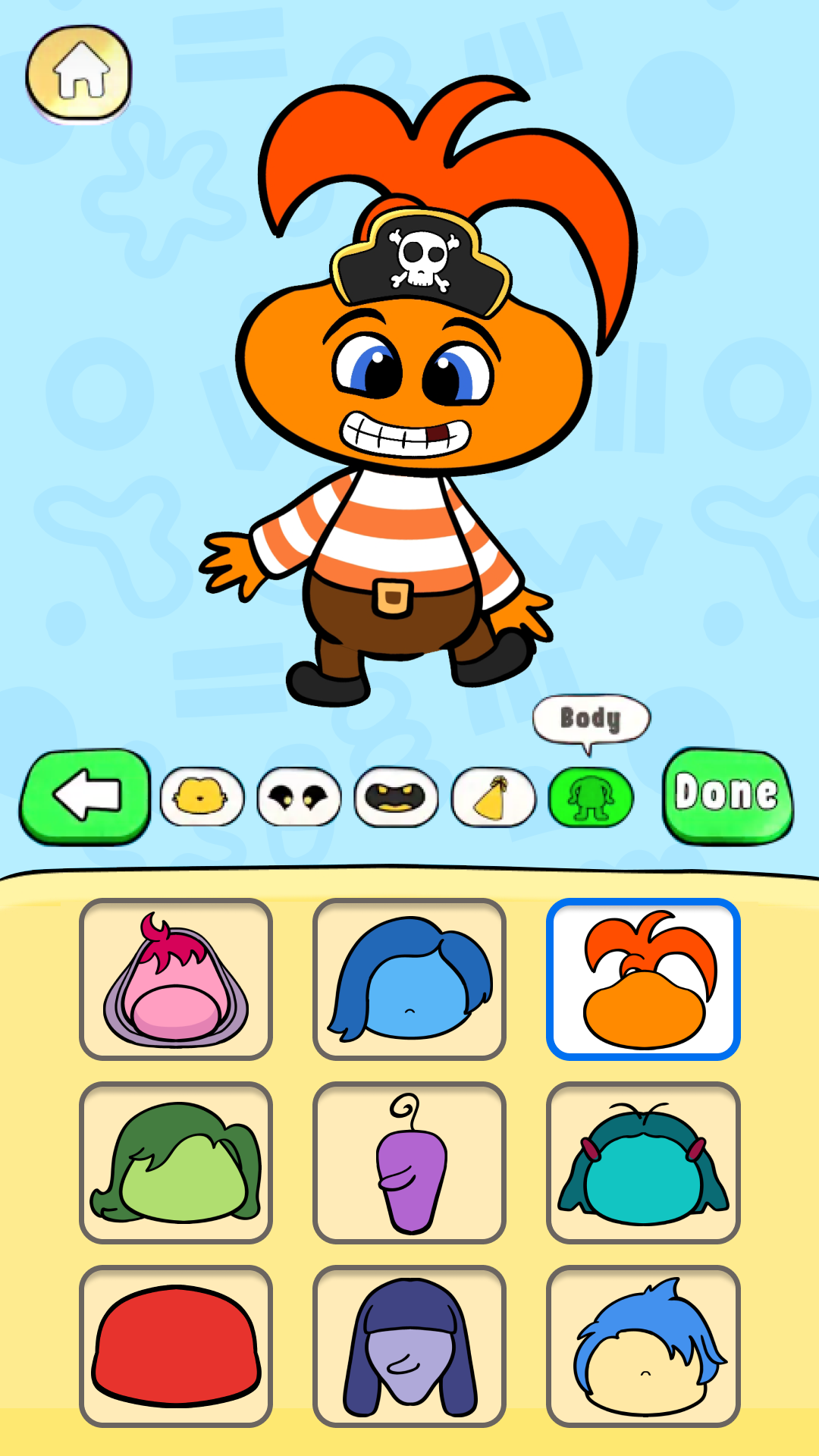Pick the purple body with curly stem
The height and width of the screenshot is (1456, 819).
(x=409, y=1163)
